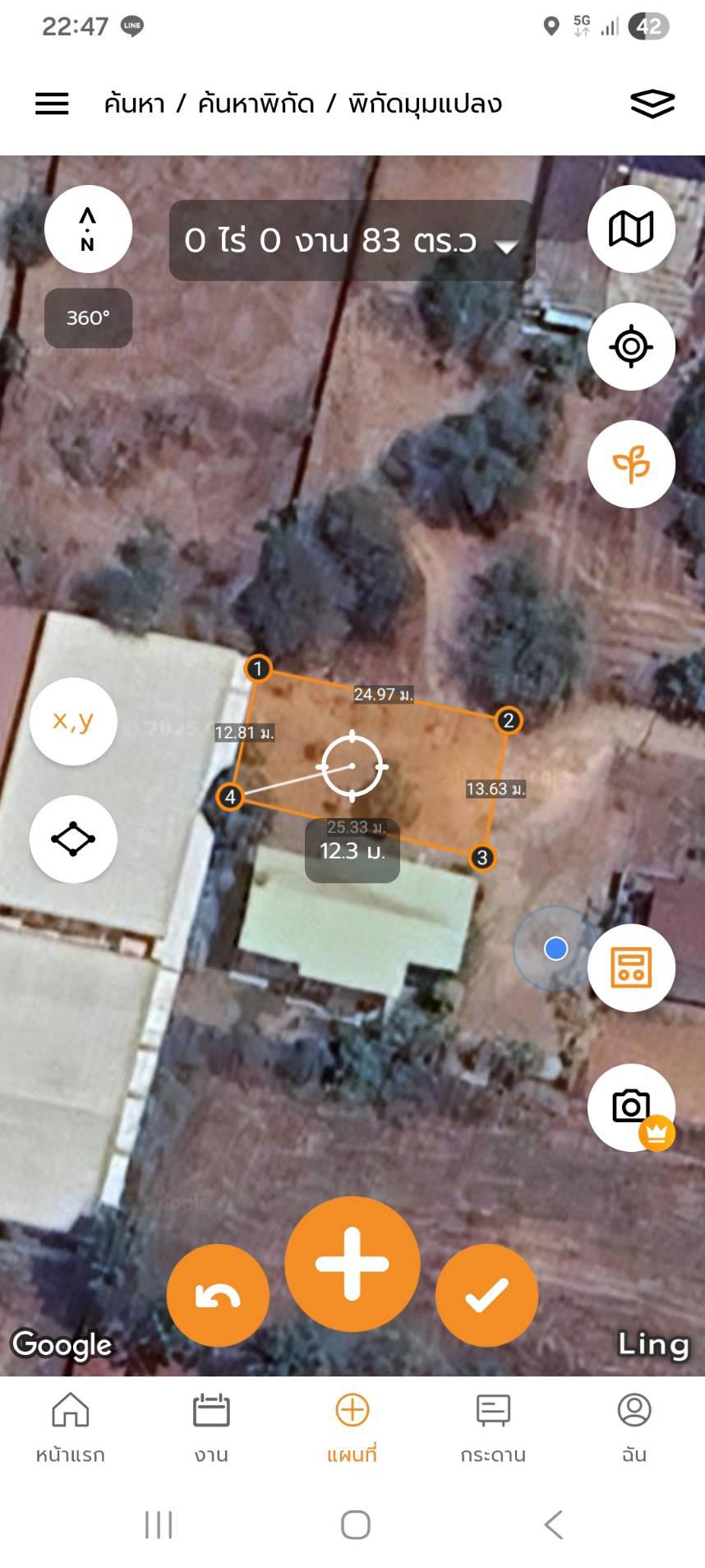Open the กระดาน tab

coord(493,1427)
